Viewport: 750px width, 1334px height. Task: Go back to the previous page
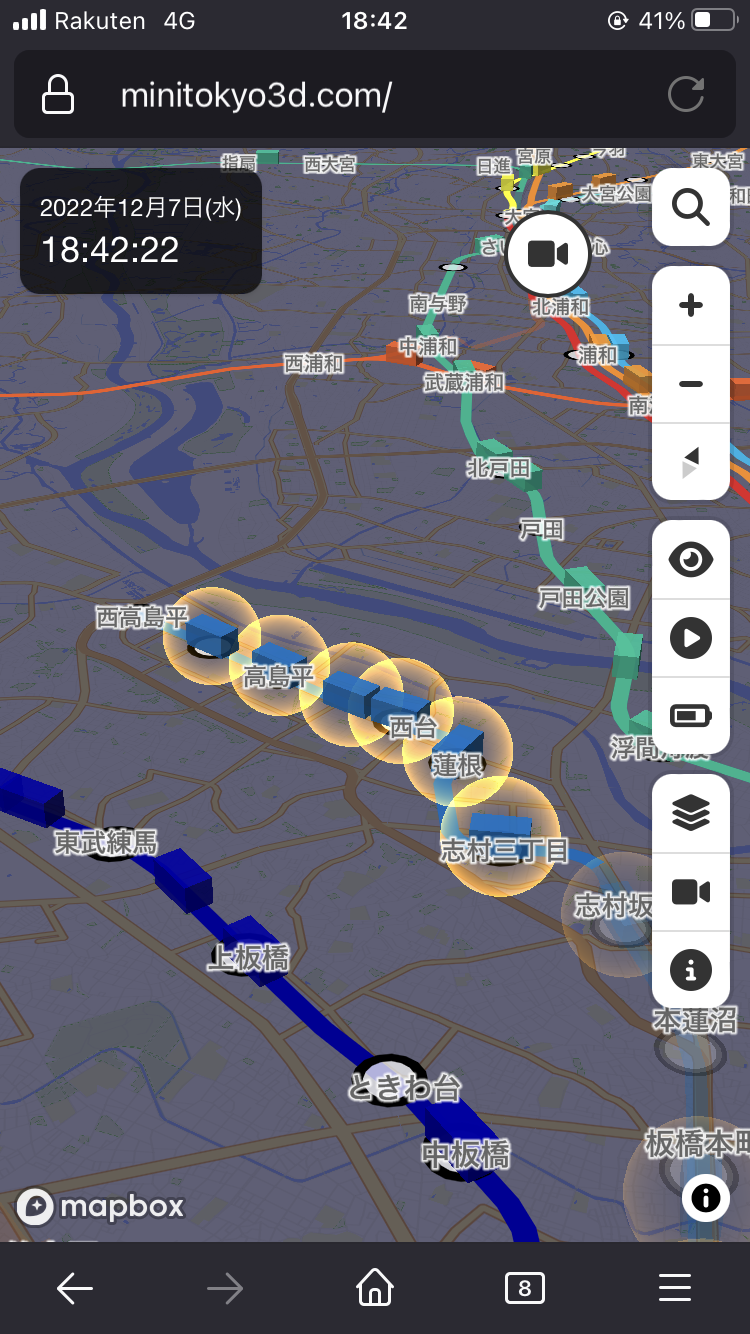[75, 1289]
